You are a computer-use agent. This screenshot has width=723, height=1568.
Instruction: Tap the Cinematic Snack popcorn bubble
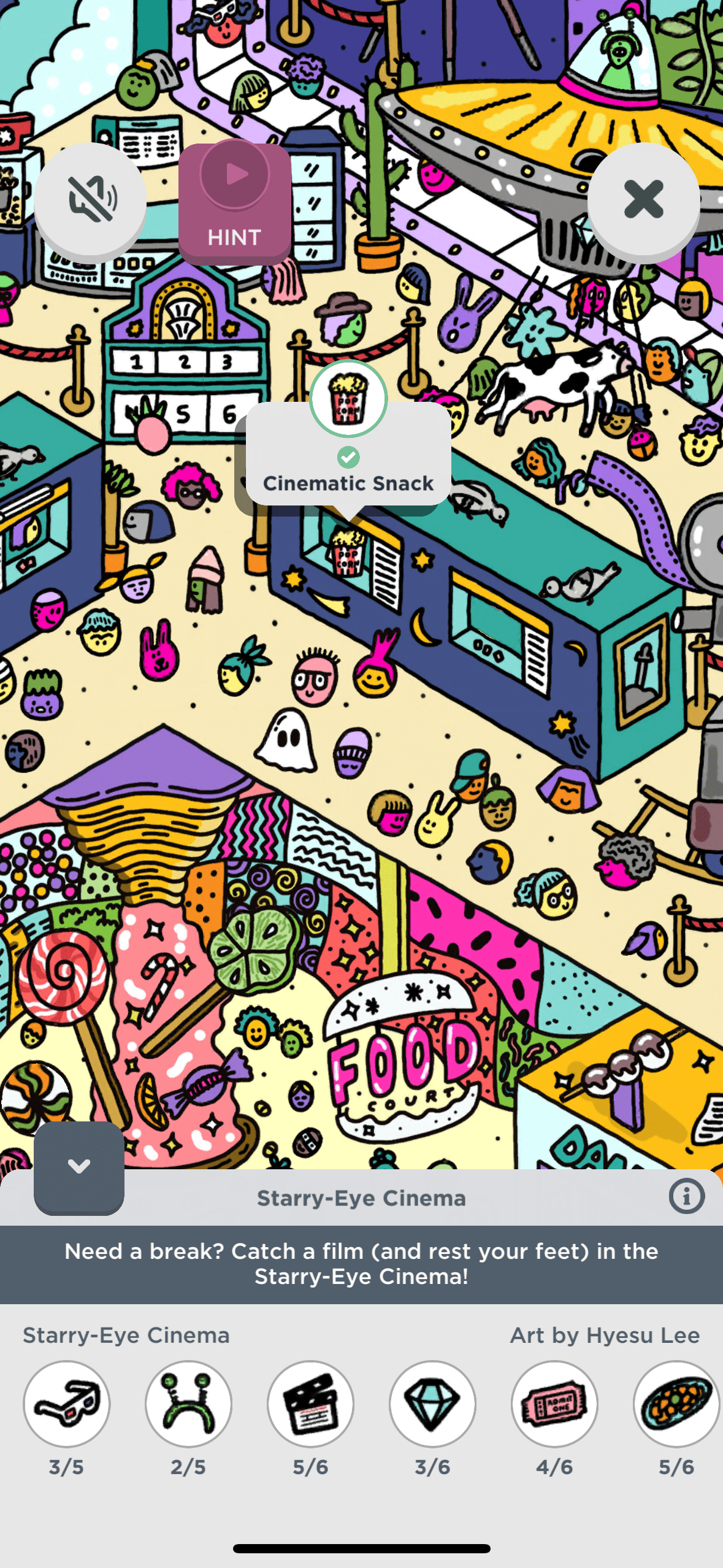click(x=348, y=400)
